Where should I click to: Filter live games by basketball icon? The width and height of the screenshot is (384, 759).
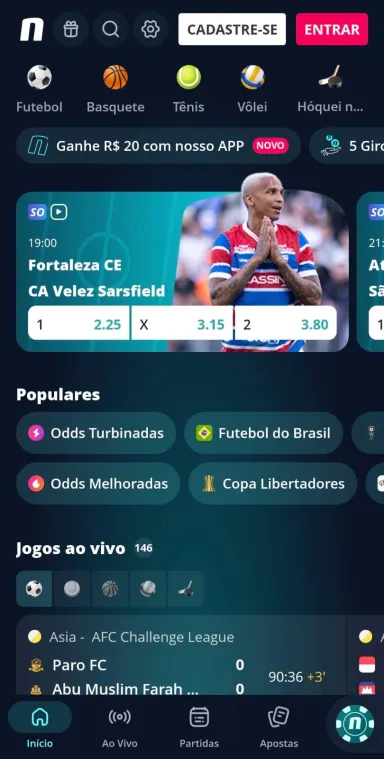tap(110, 589)
